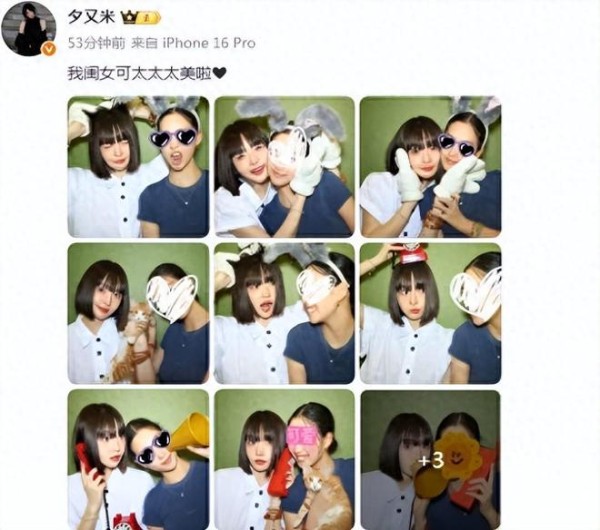Open the photo with black cat ears and heart sunglasses
This screenshot has height=530, width=600.
tap(138, 167)
